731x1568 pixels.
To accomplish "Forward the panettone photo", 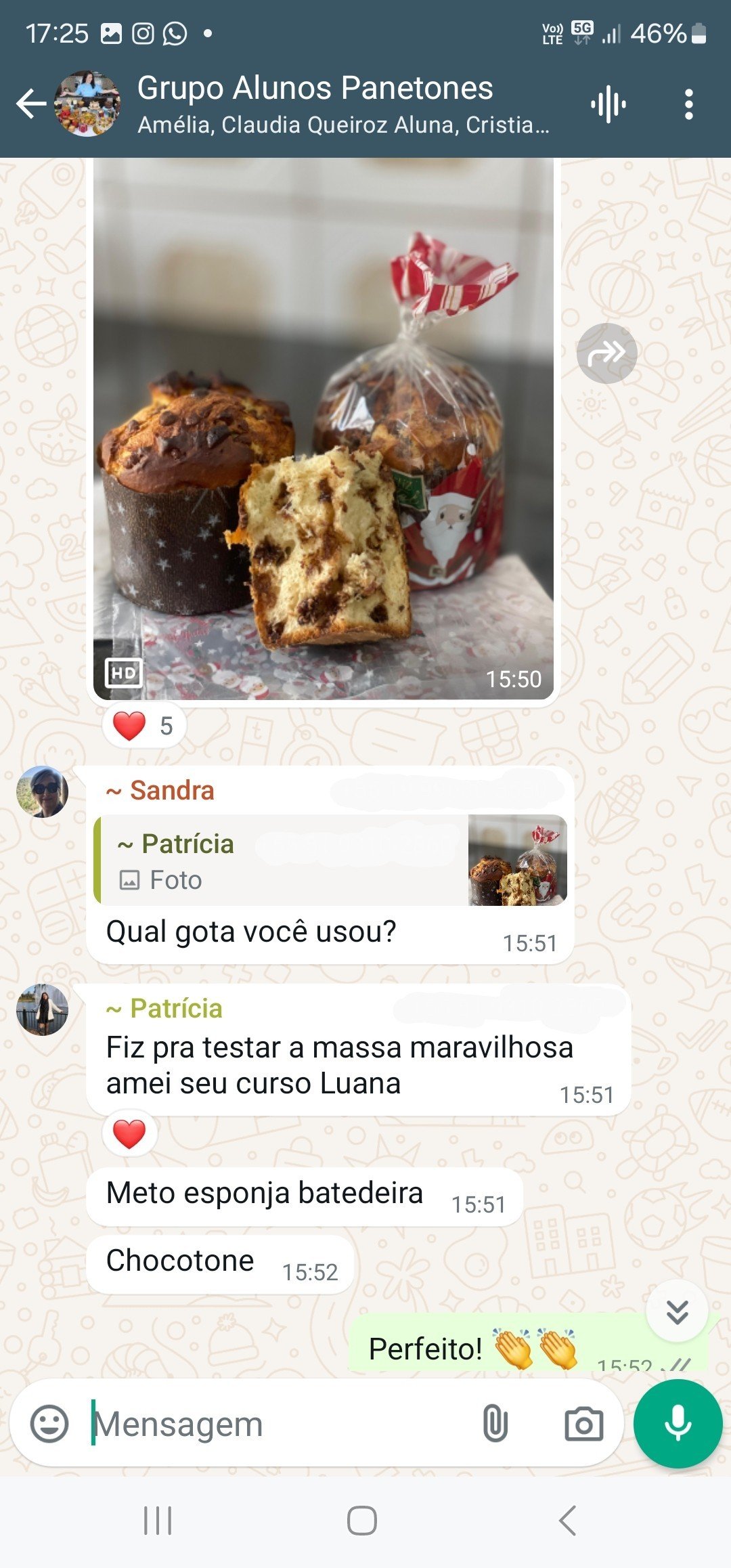I will pos(606,353).
